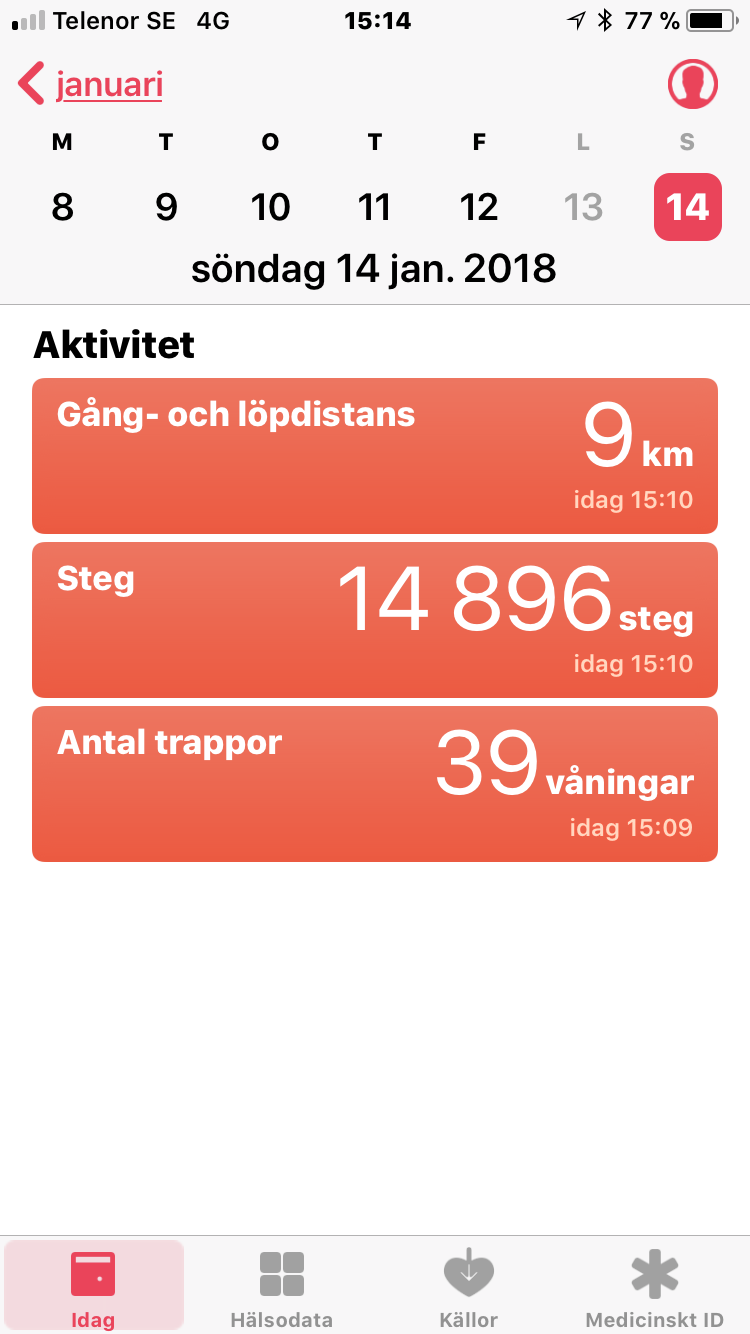Image resolution: width=750 pixels, height=1334 pixels.
Task: Select Tuesday 9 in the week strip
Action: point(166,207)
